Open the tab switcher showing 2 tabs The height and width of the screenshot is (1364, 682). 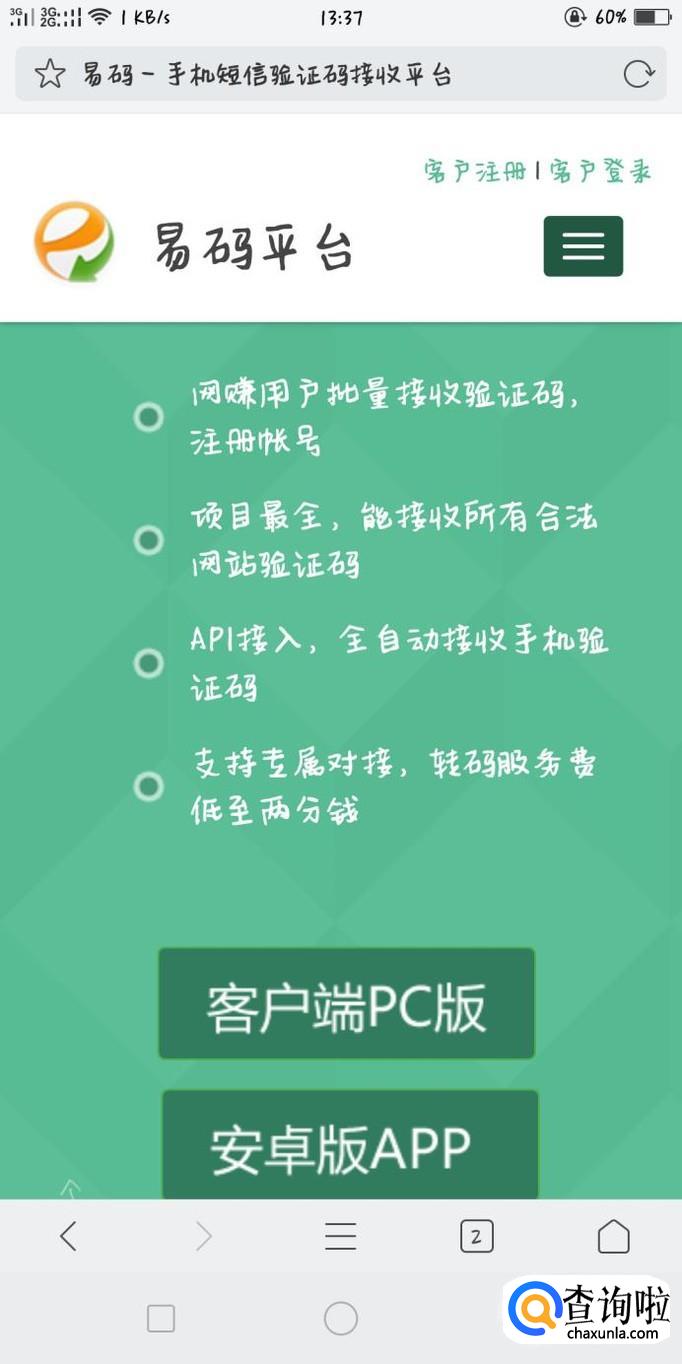477,1237
